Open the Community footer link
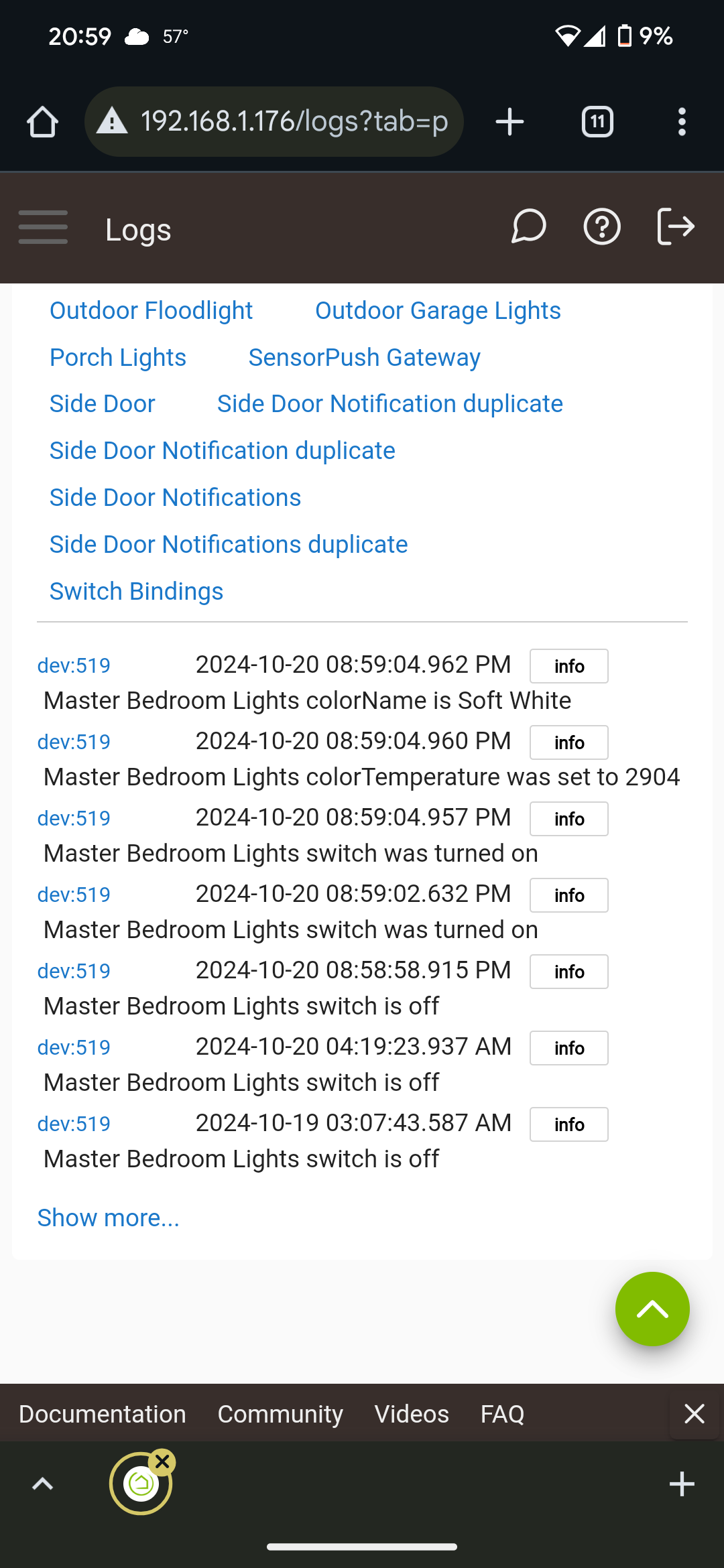 click(x=280, y=1414)
